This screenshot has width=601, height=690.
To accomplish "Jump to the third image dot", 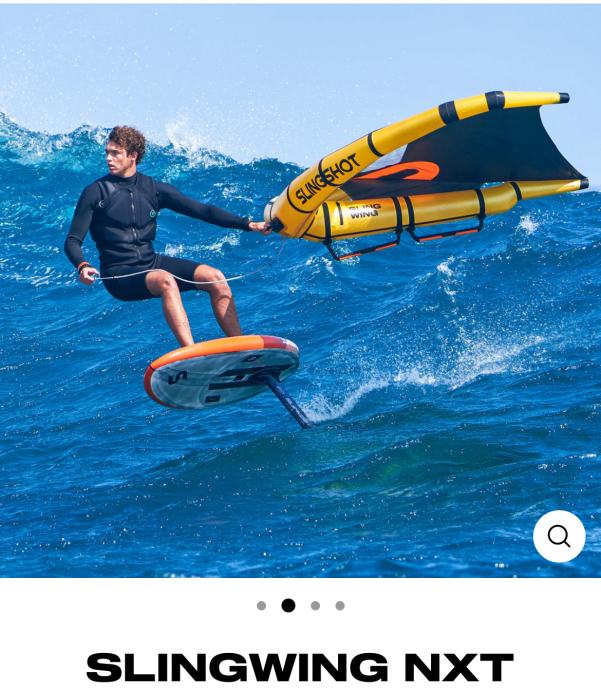I will (x=315, y=605).
